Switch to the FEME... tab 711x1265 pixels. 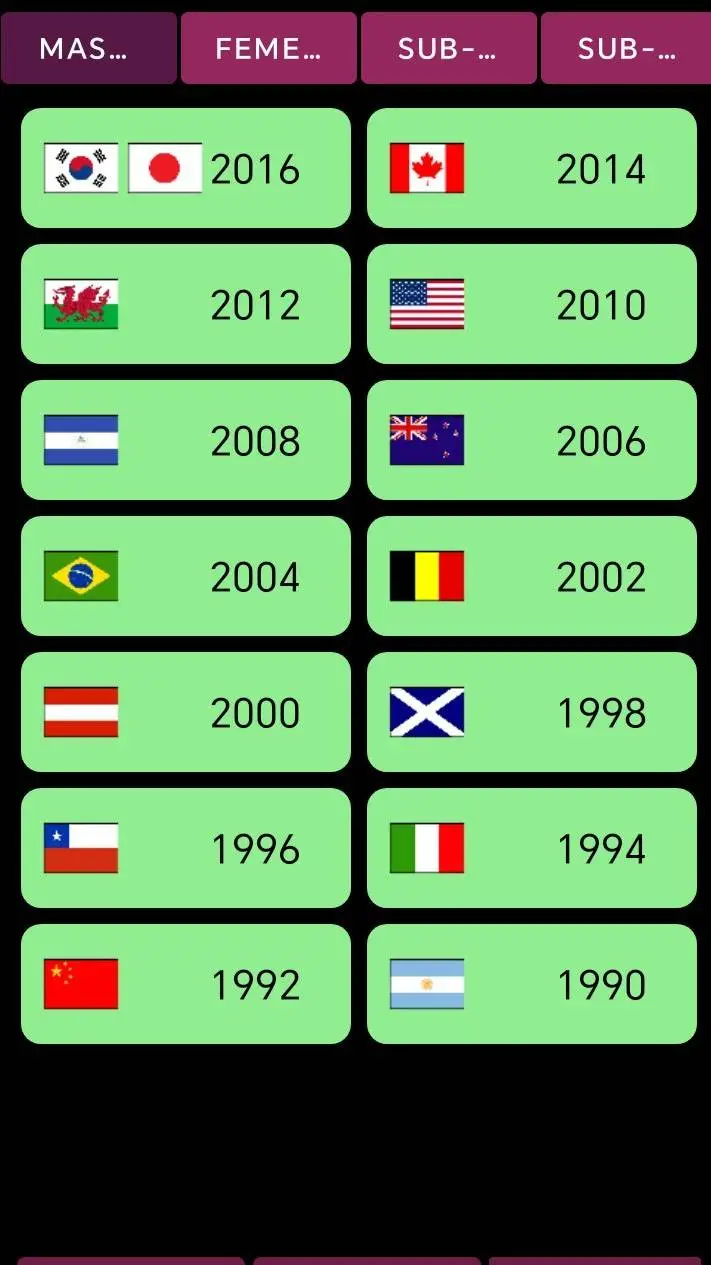[x=268, y=48]
